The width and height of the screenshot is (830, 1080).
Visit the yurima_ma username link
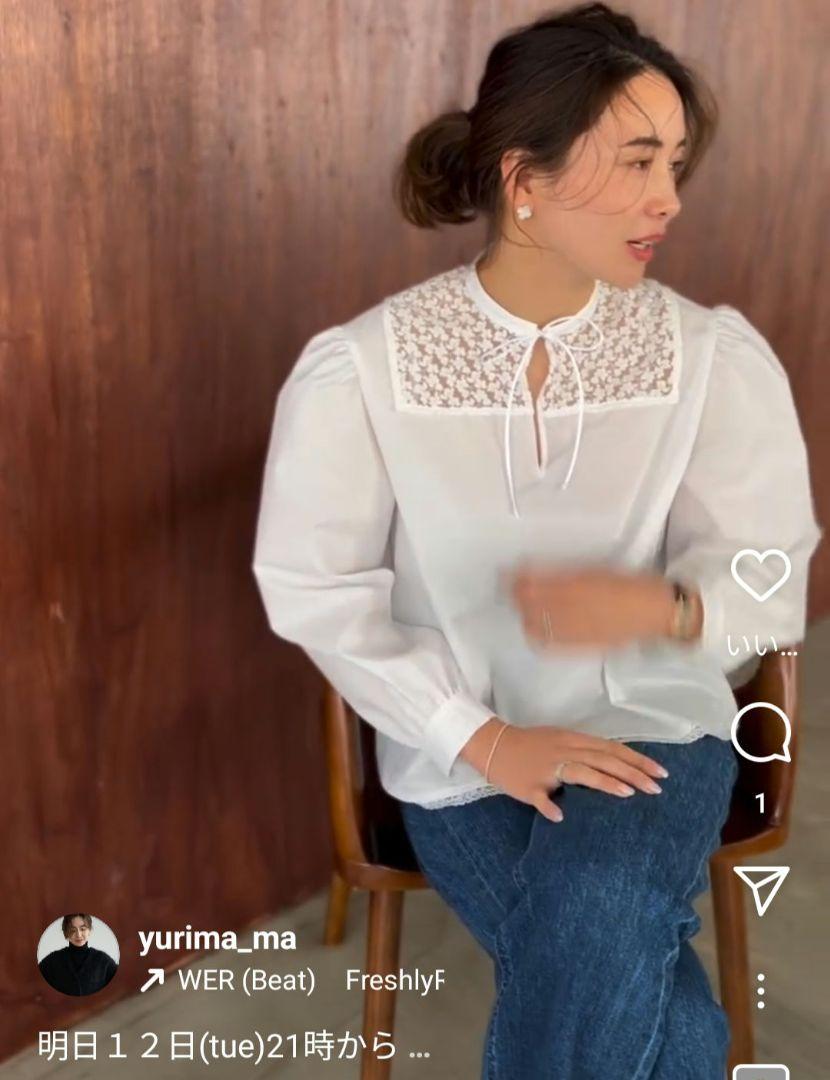point(216,939)
